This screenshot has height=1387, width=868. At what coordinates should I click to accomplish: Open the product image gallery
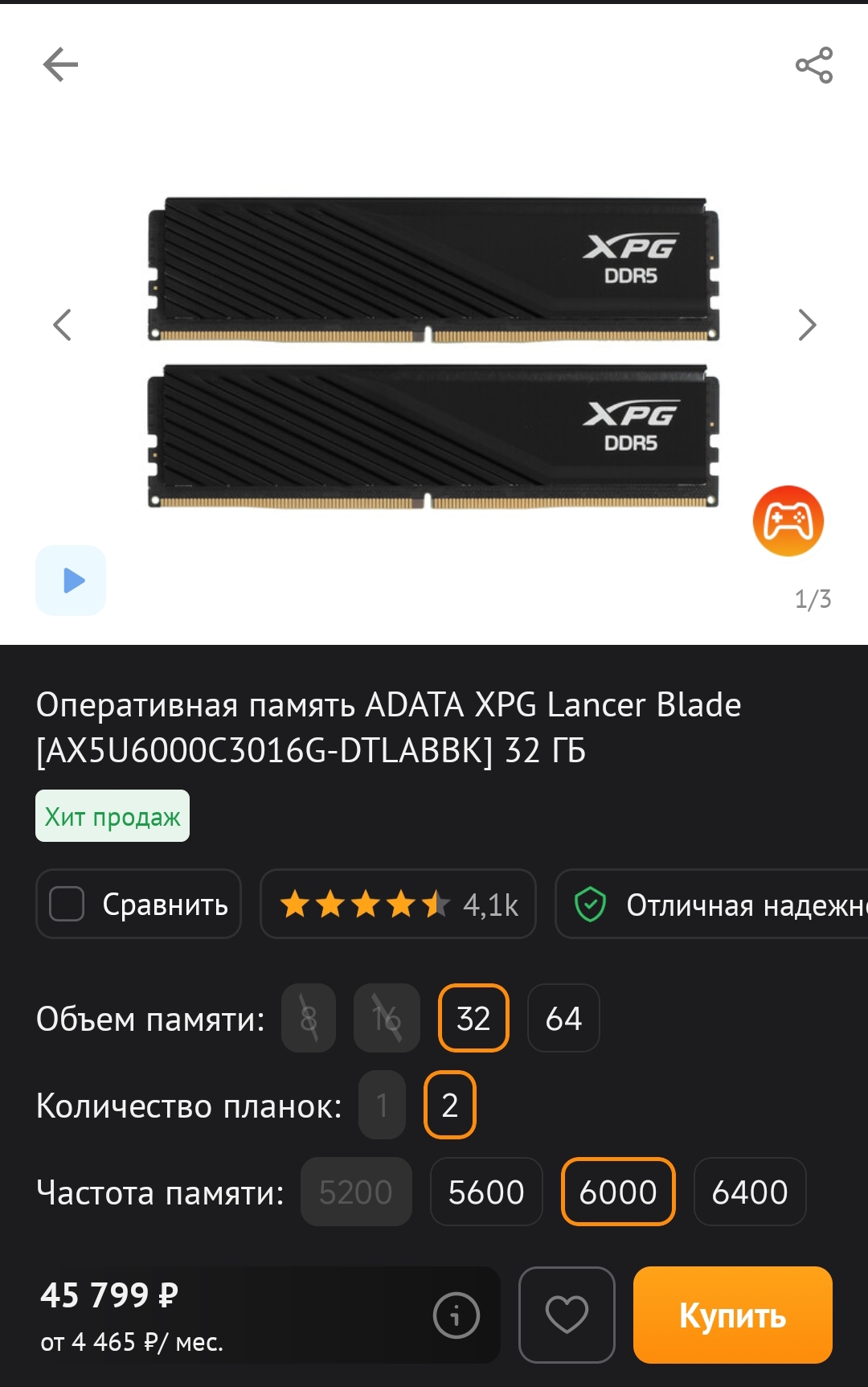click(434, 354)
